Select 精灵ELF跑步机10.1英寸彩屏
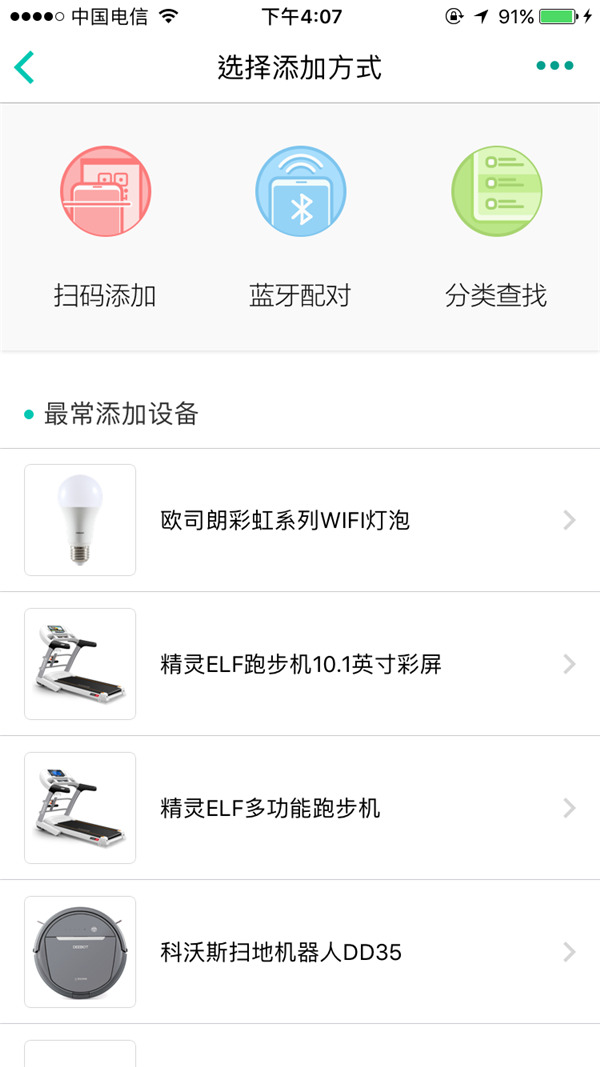This screenshot has height=1067, width=600. pyautogui.click(x=300, y=664)
